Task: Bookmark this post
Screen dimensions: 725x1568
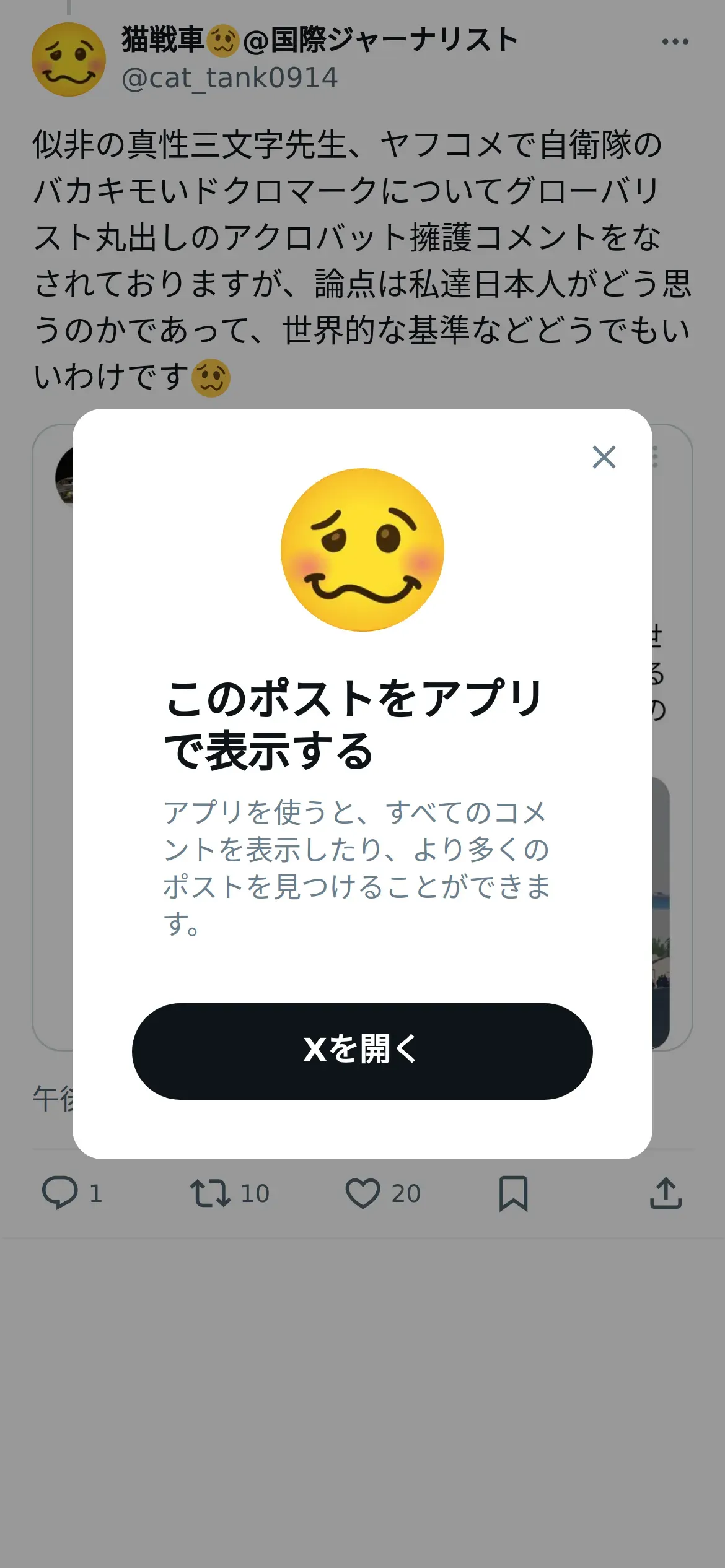Action: [513, 1193]
